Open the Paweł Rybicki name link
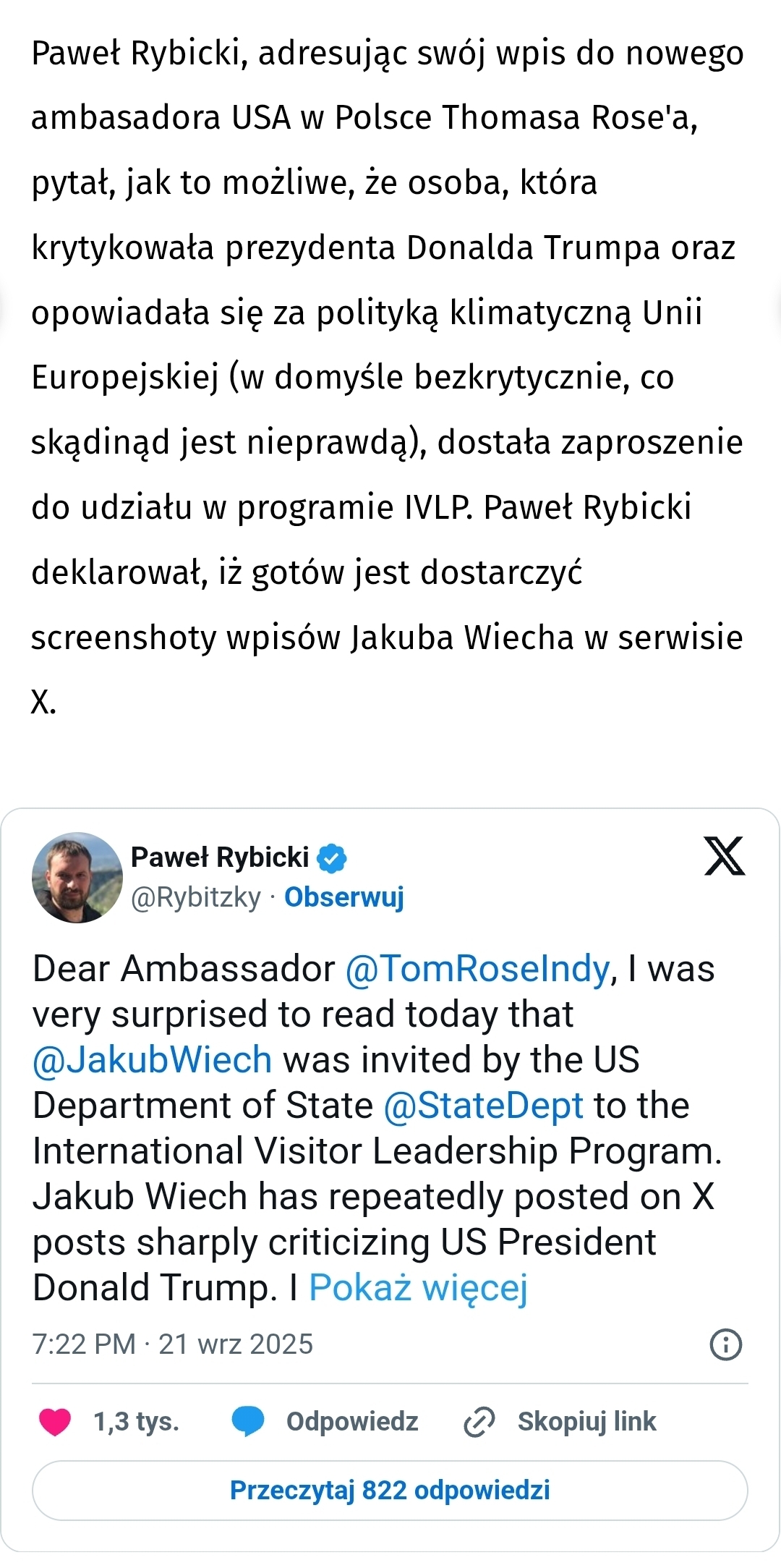 (220, 857)
